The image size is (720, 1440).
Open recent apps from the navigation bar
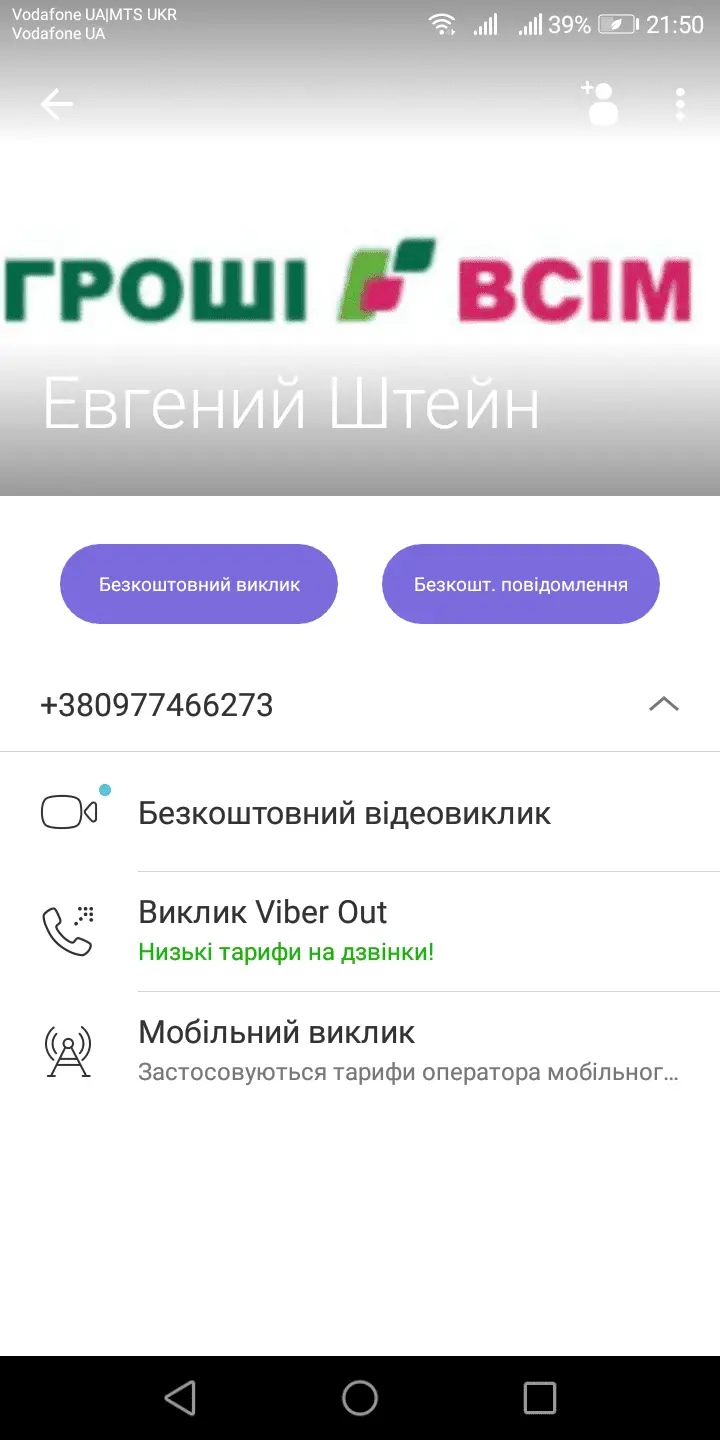tap(540, 1397)
